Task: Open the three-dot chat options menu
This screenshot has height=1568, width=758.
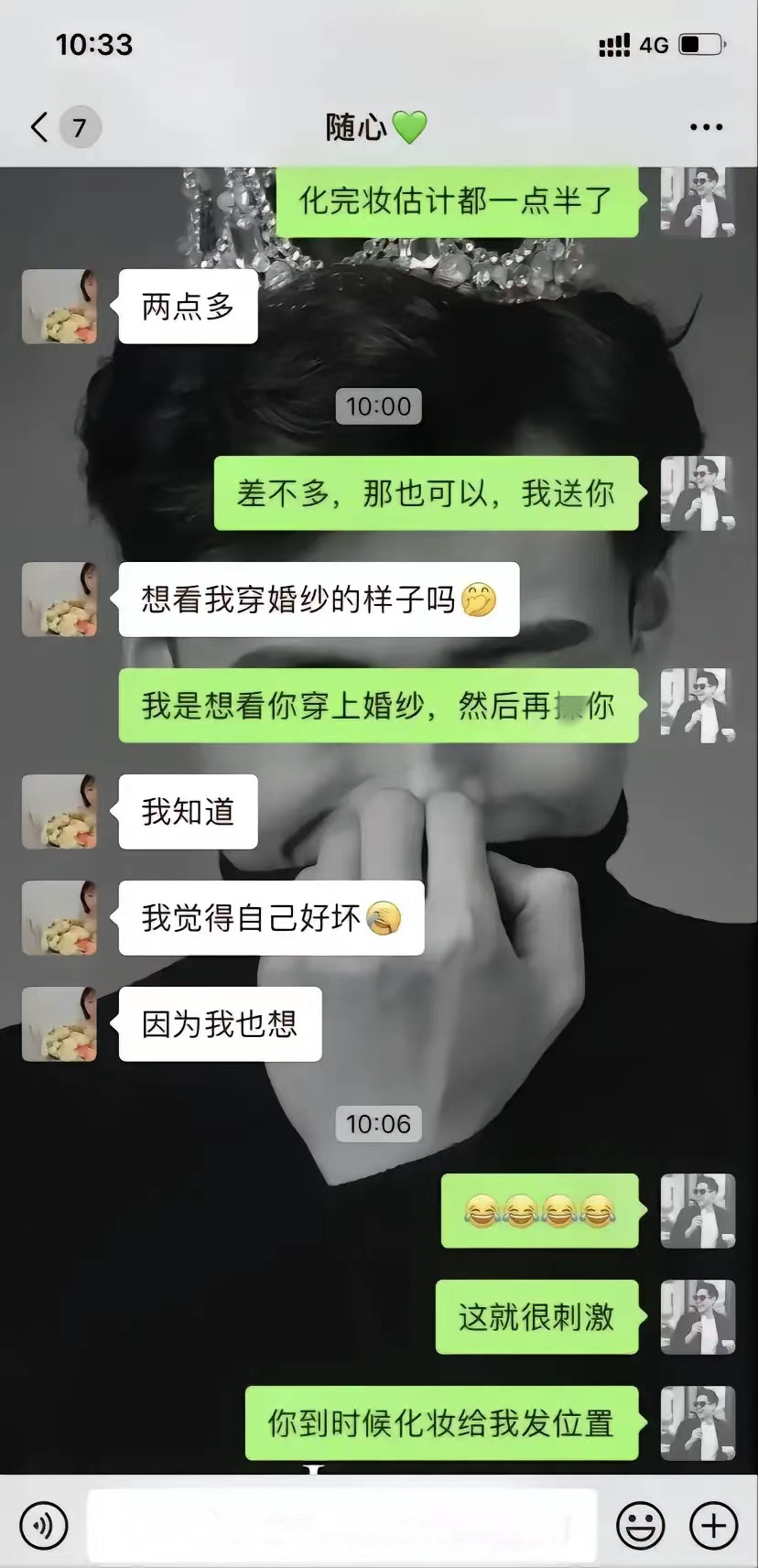Action: click(706, 127)
